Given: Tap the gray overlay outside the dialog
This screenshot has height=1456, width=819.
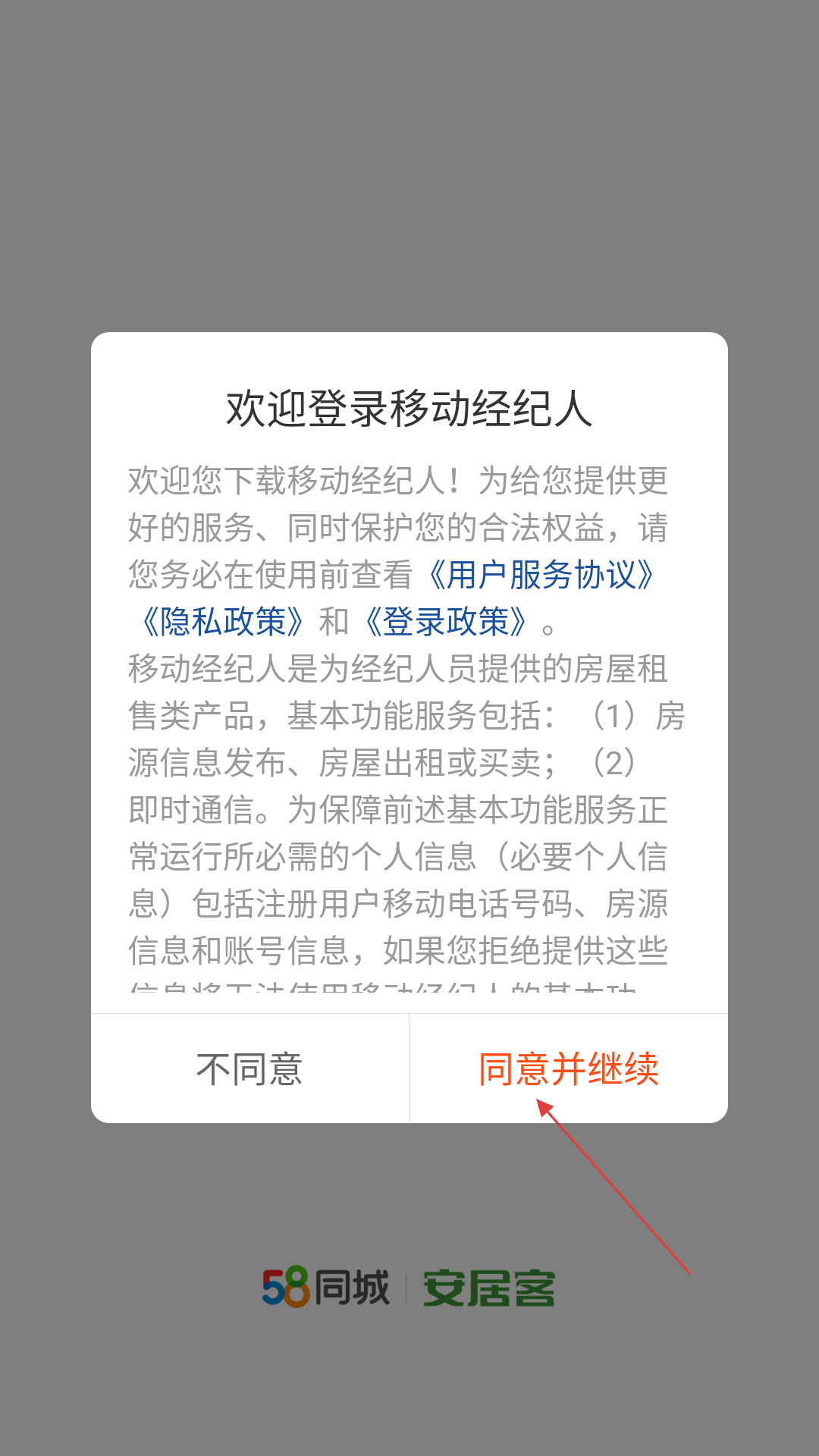Looking at the screenshot, I should pos(409,152).
